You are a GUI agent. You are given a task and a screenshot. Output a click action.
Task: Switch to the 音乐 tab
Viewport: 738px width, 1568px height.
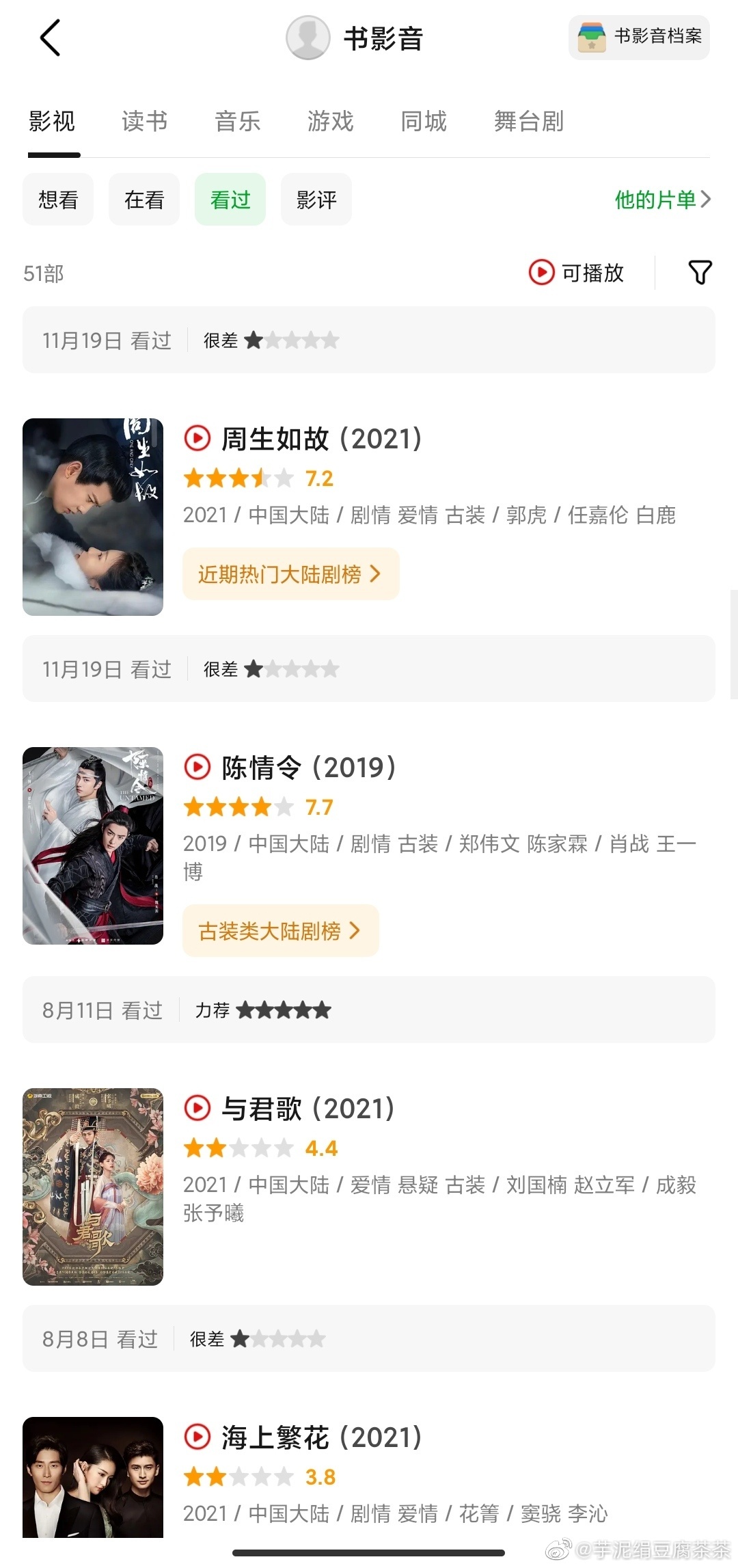pyautogui.click(x=237, y=121)
